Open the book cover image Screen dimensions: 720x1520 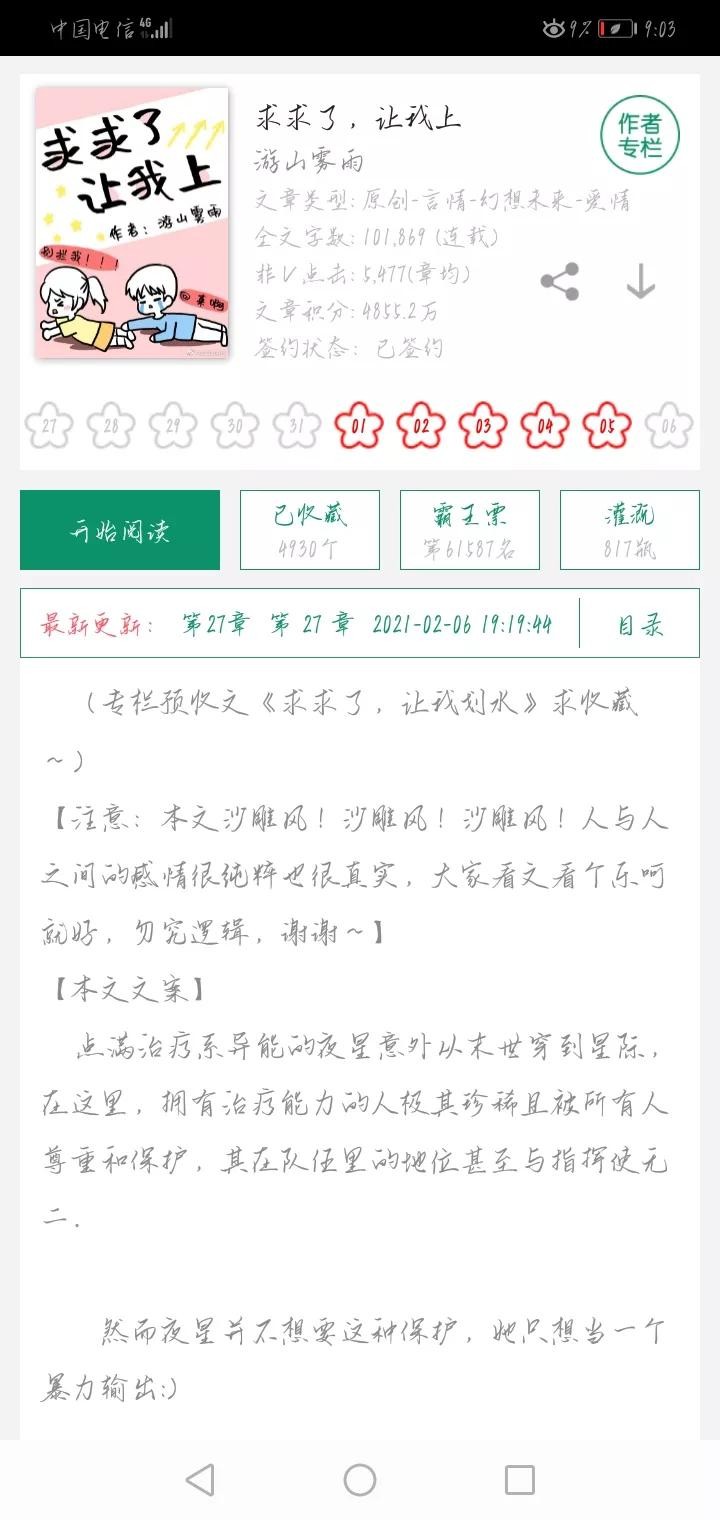click(132, 223)
